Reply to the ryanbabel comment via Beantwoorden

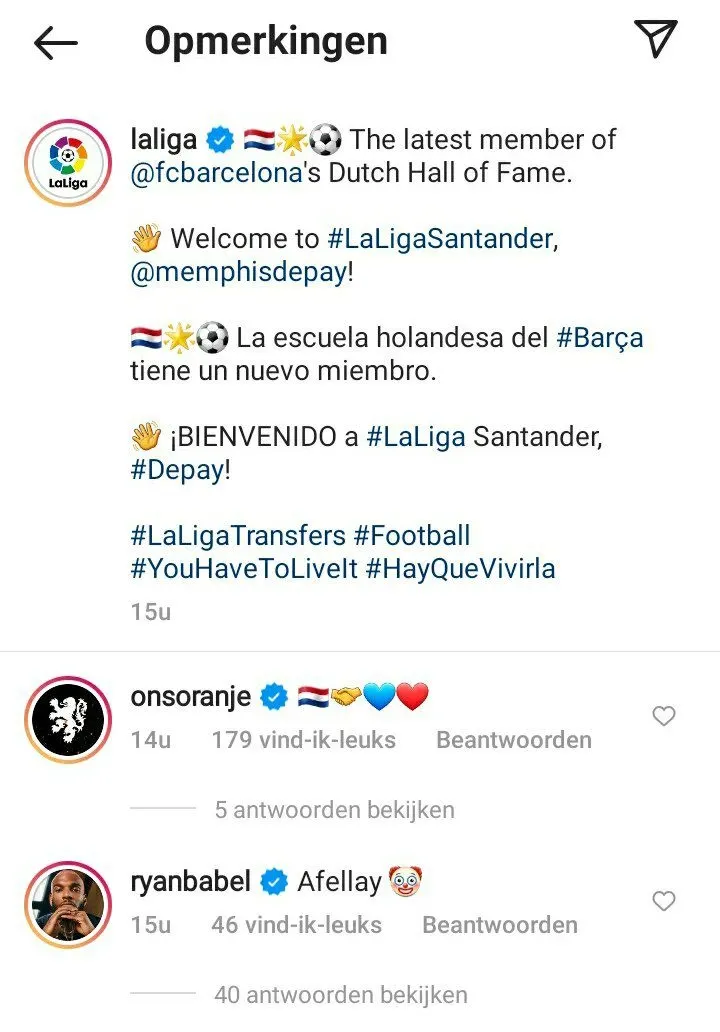499,925
